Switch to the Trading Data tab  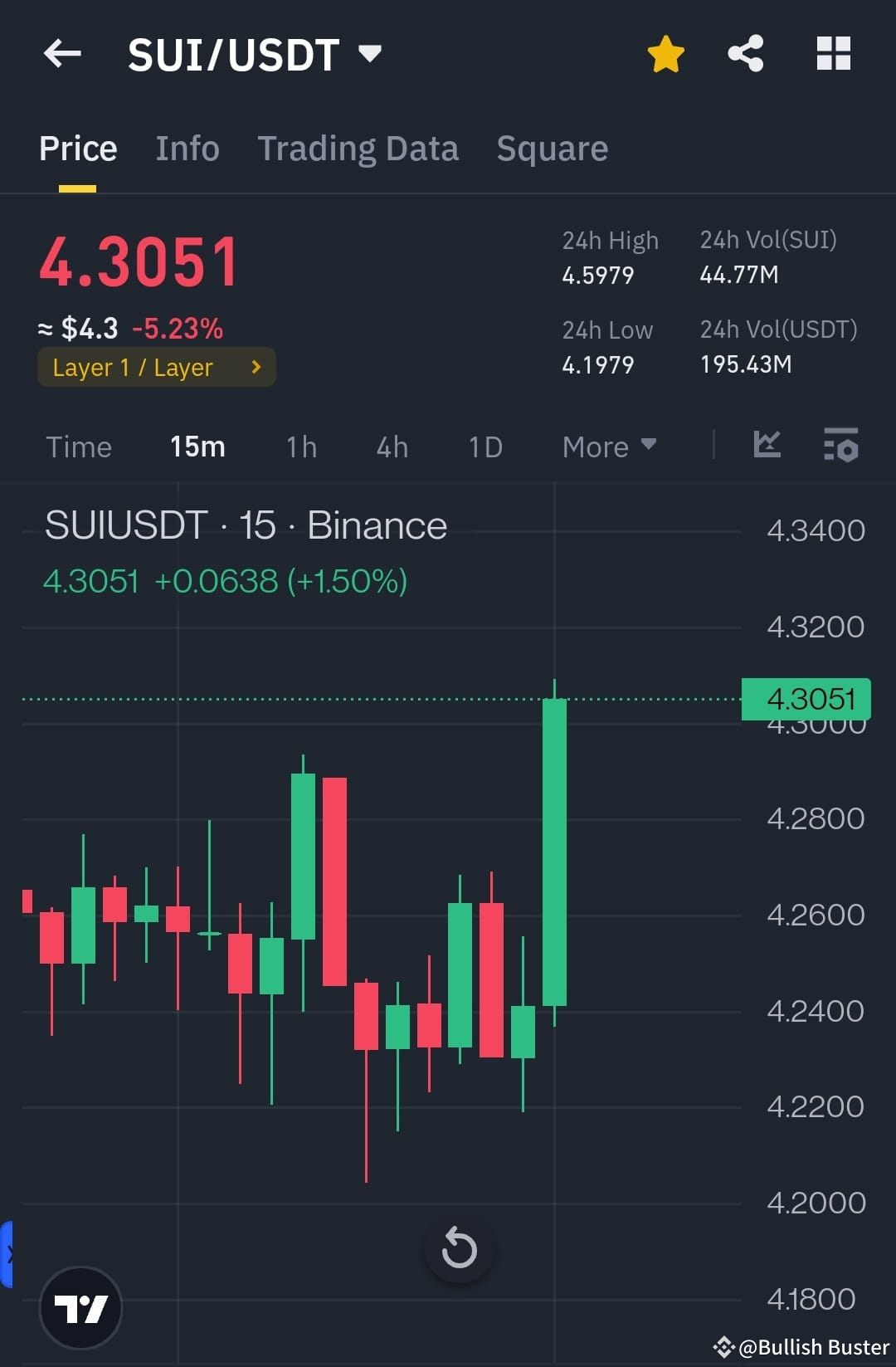358,148
